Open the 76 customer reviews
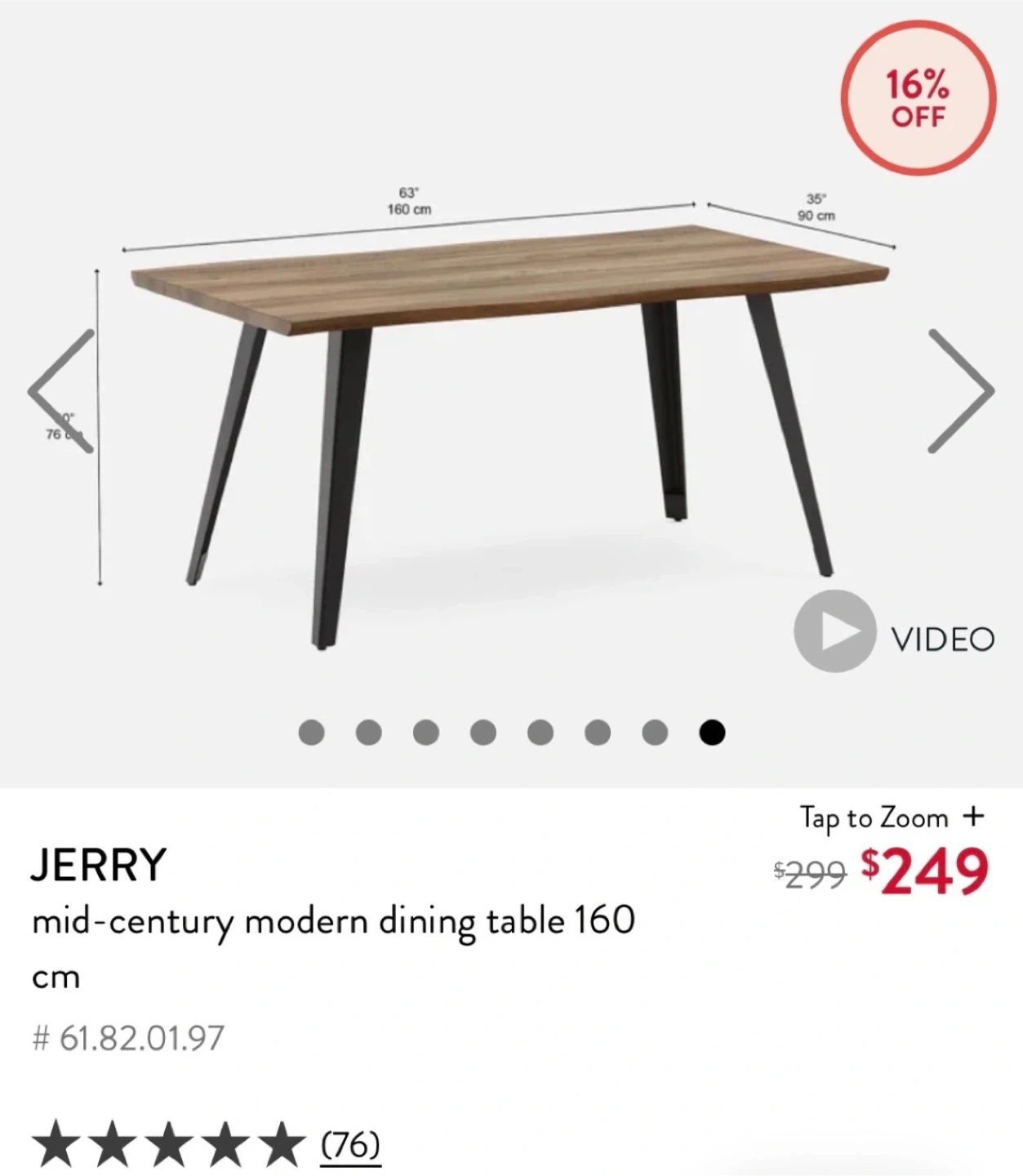The height and width of the screenshot is (1176, 1023). (x=350, y=1144)
